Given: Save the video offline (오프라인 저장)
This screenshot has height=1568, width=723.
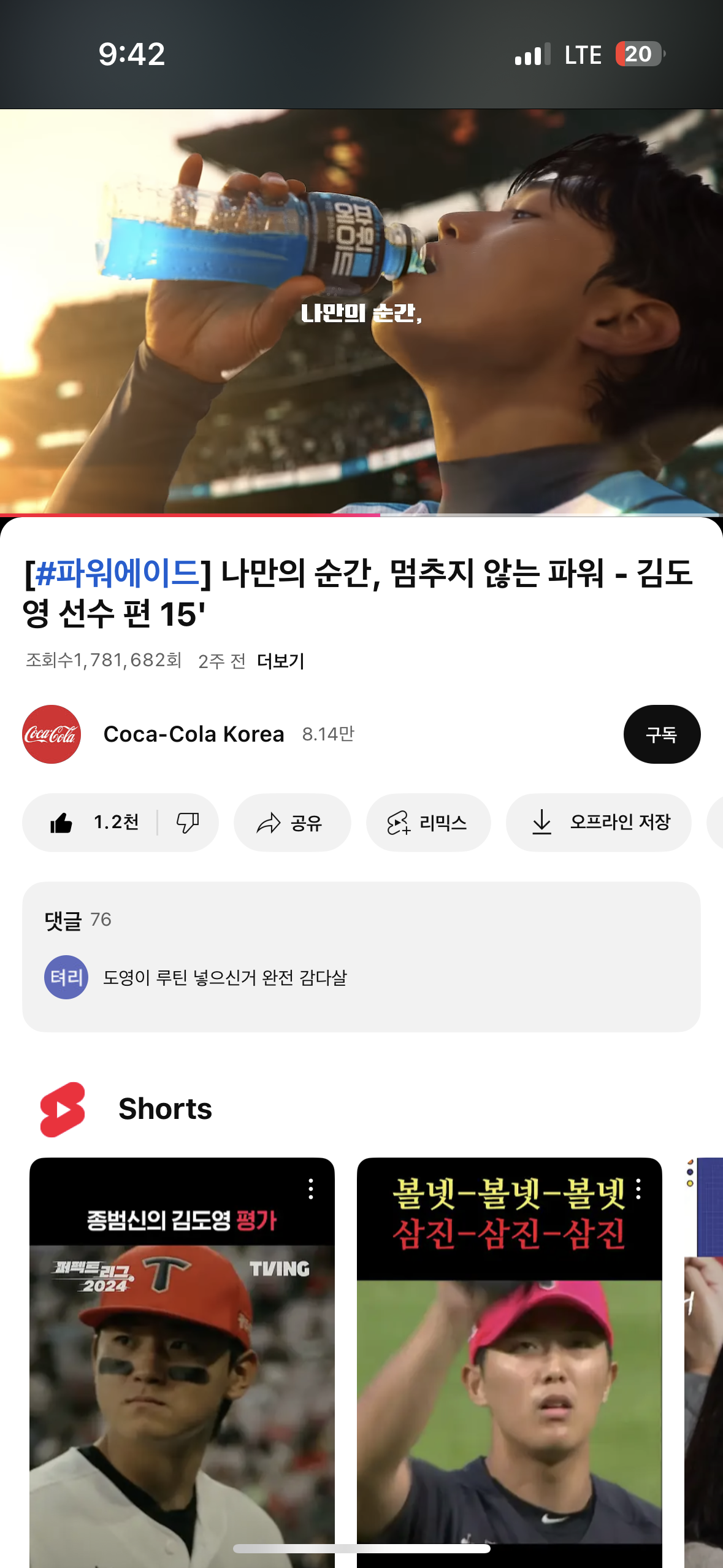Looking at the screenshot, I should (x=599, y=823).
